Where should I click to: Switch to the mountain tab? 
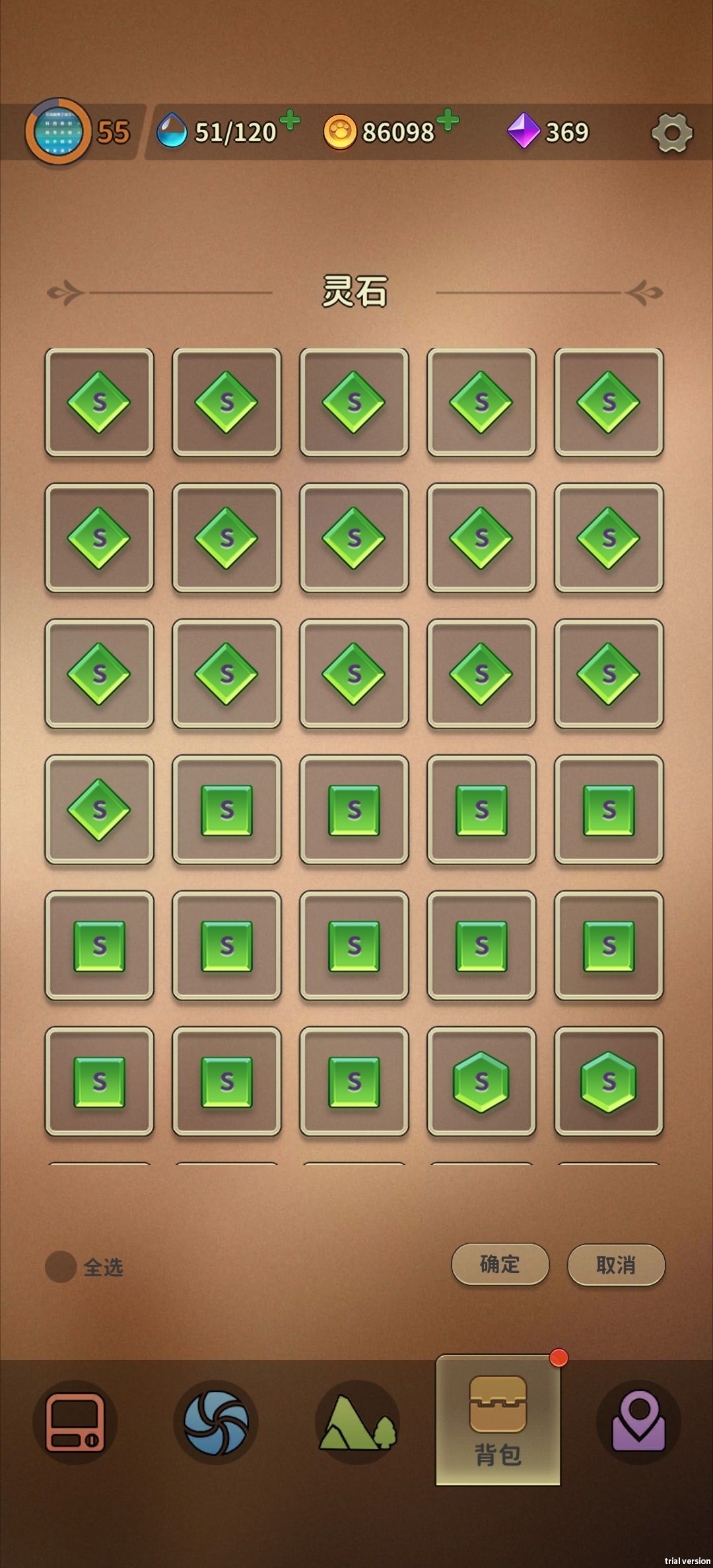pos(357,1421)
